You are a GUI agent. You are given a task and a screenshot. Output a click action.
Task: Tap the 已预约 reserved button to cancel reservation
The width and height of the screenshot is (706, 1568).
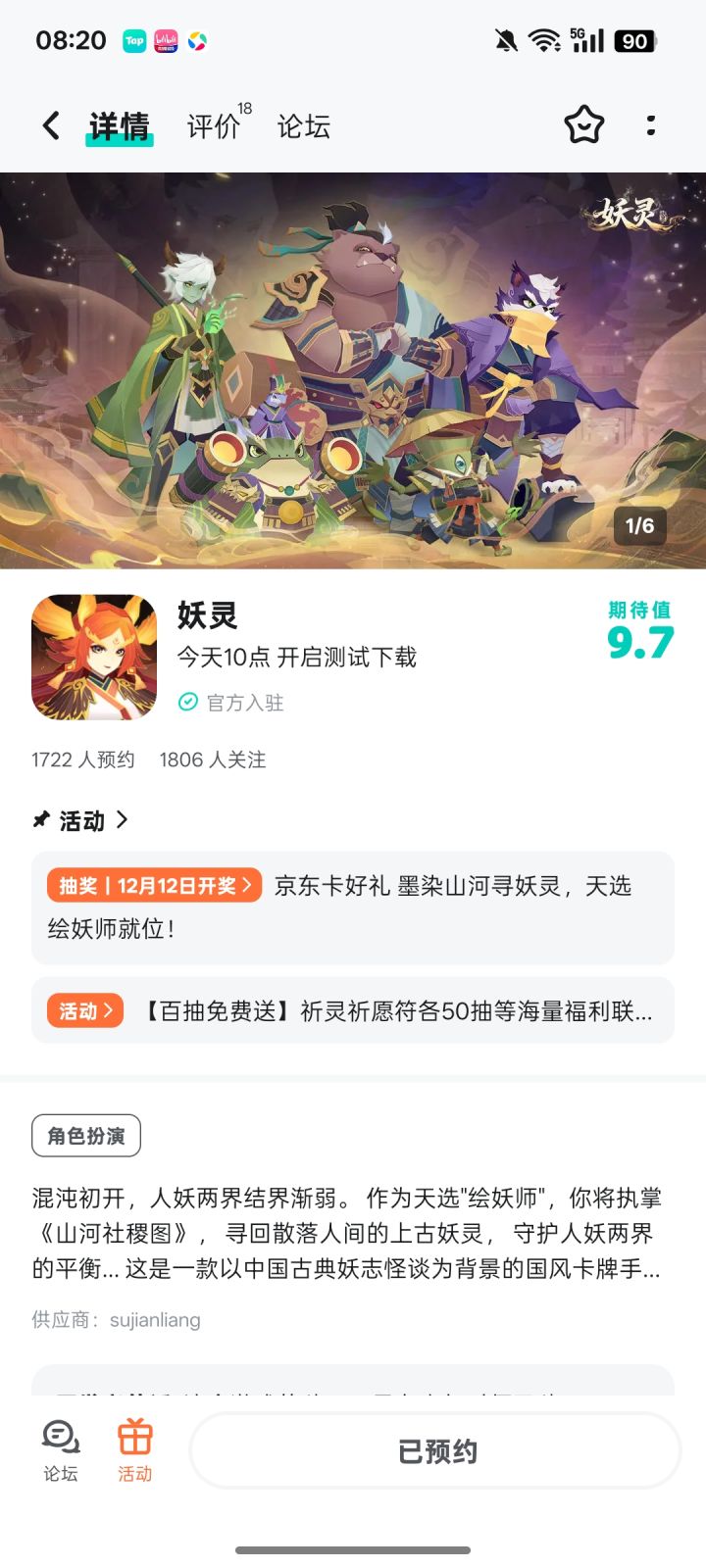click(x=434, y=1451)
